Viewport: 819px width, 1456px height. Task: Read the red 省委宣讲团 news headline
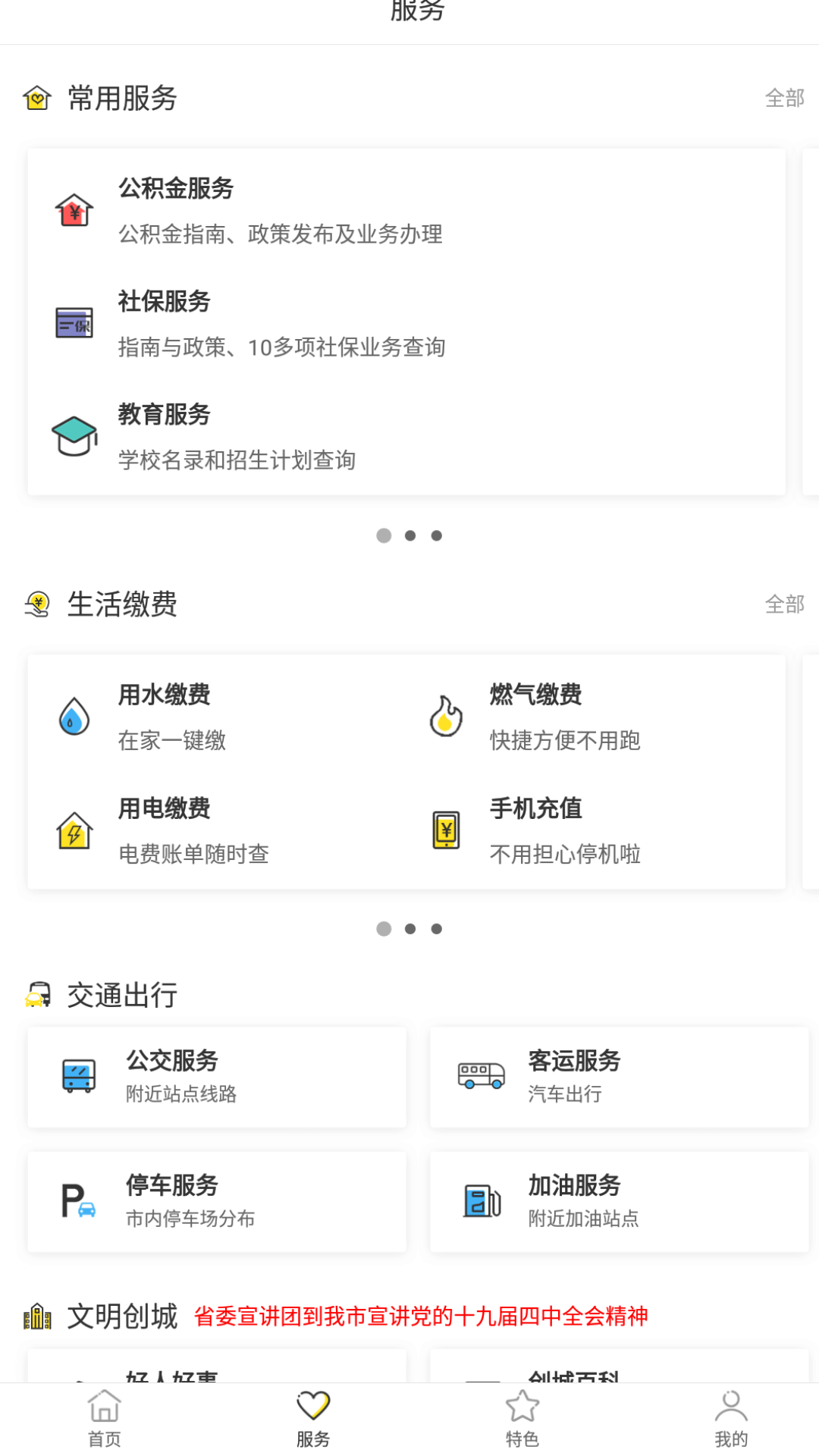(421, 1316)
